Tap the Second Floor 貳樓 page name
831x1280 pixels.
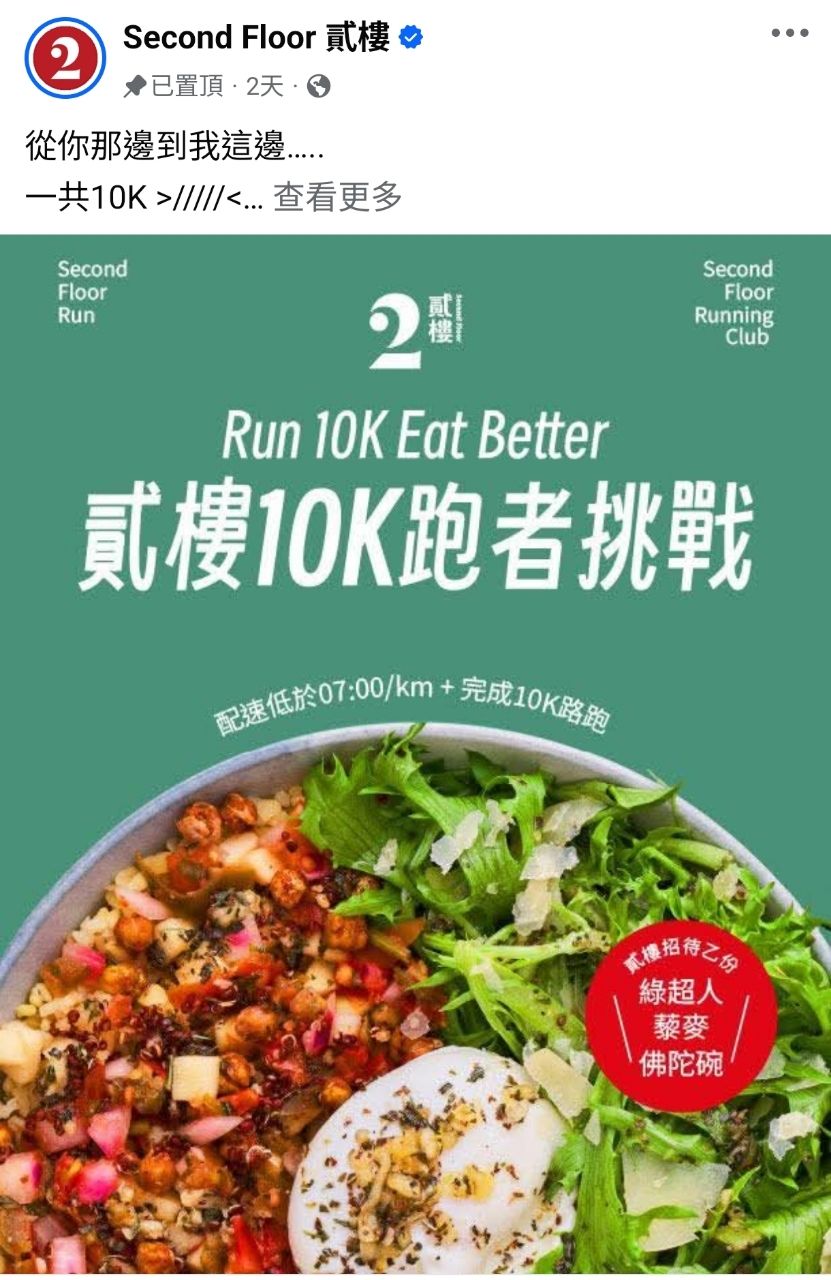(256, 38)
